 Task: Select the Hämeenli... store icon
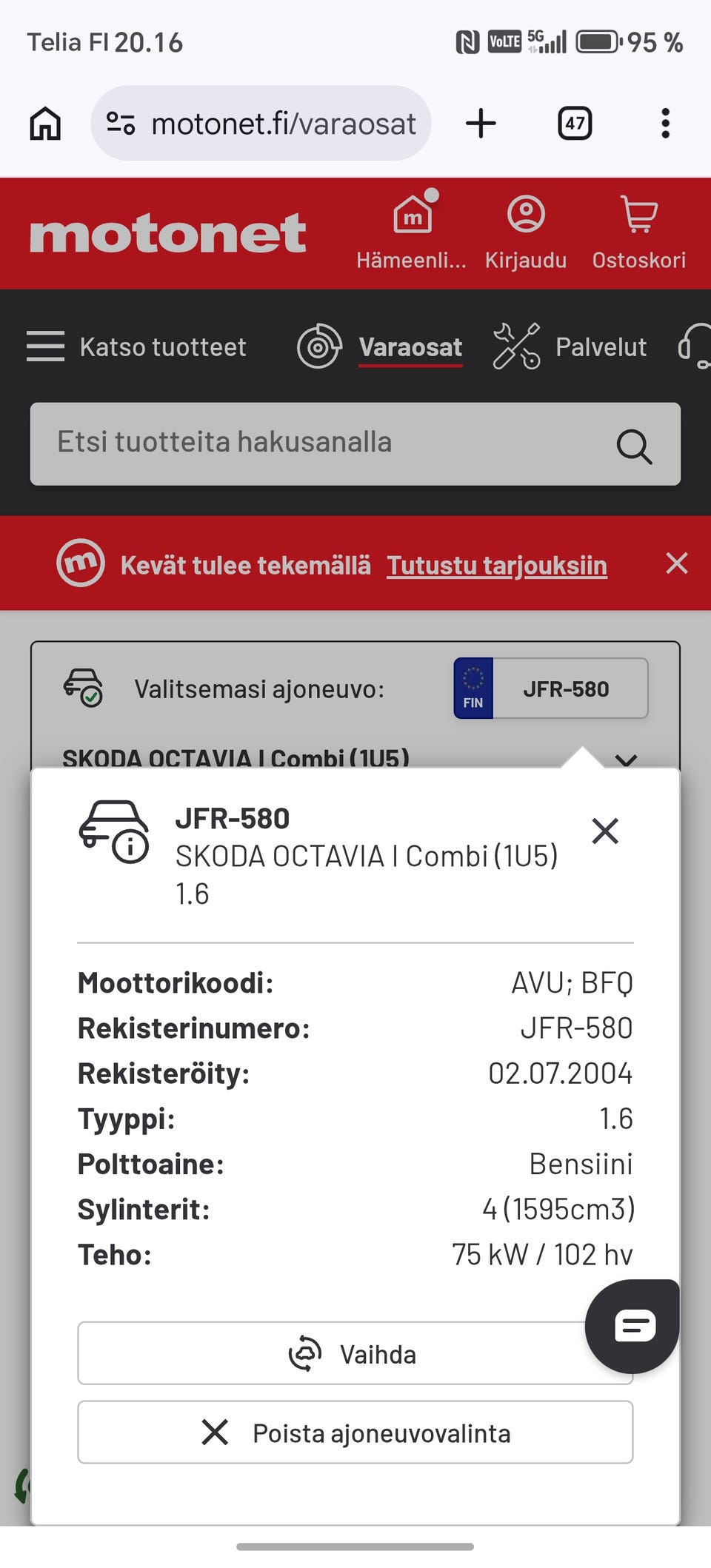412,215
